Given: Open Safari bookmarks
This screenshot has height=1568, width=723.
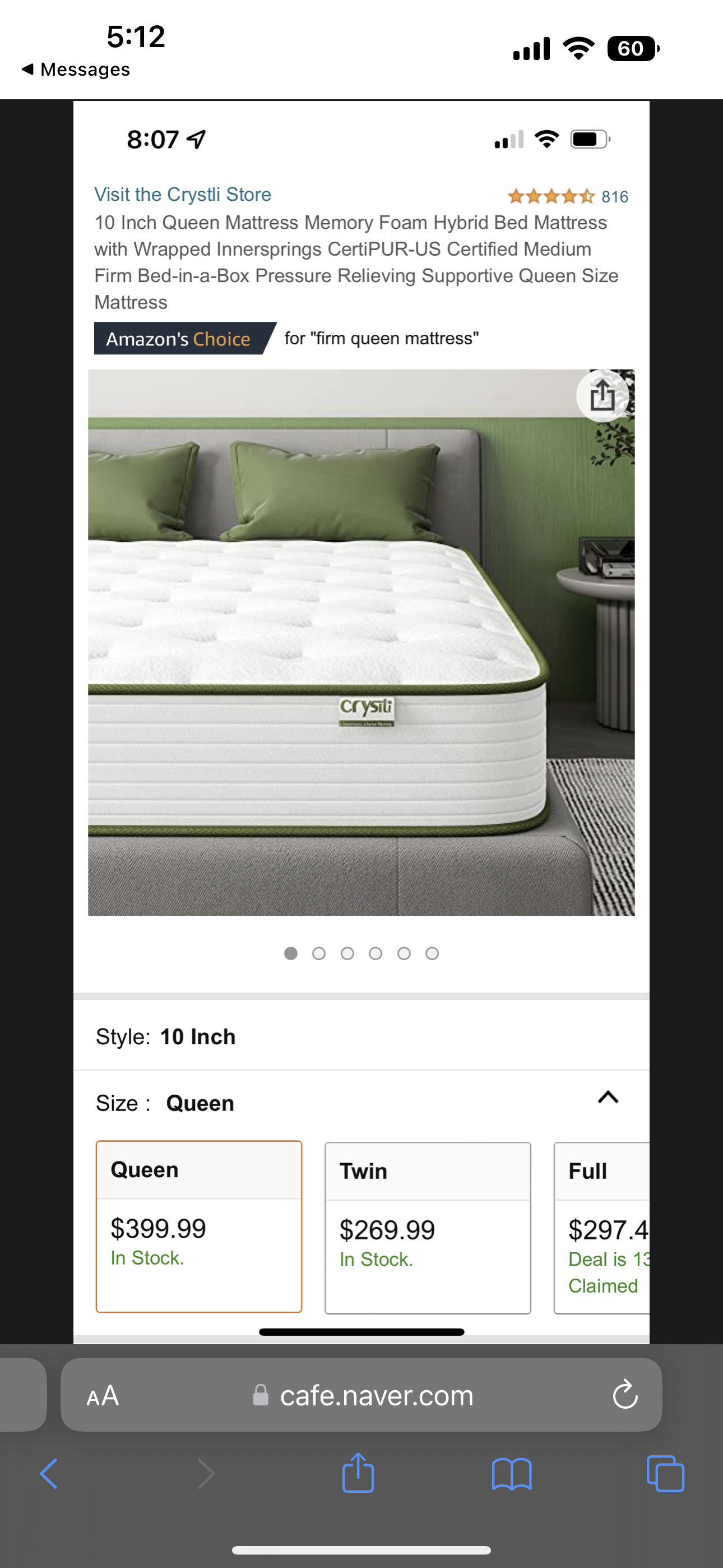Looking at the screenshot, I should click(x=512, y=1474).
